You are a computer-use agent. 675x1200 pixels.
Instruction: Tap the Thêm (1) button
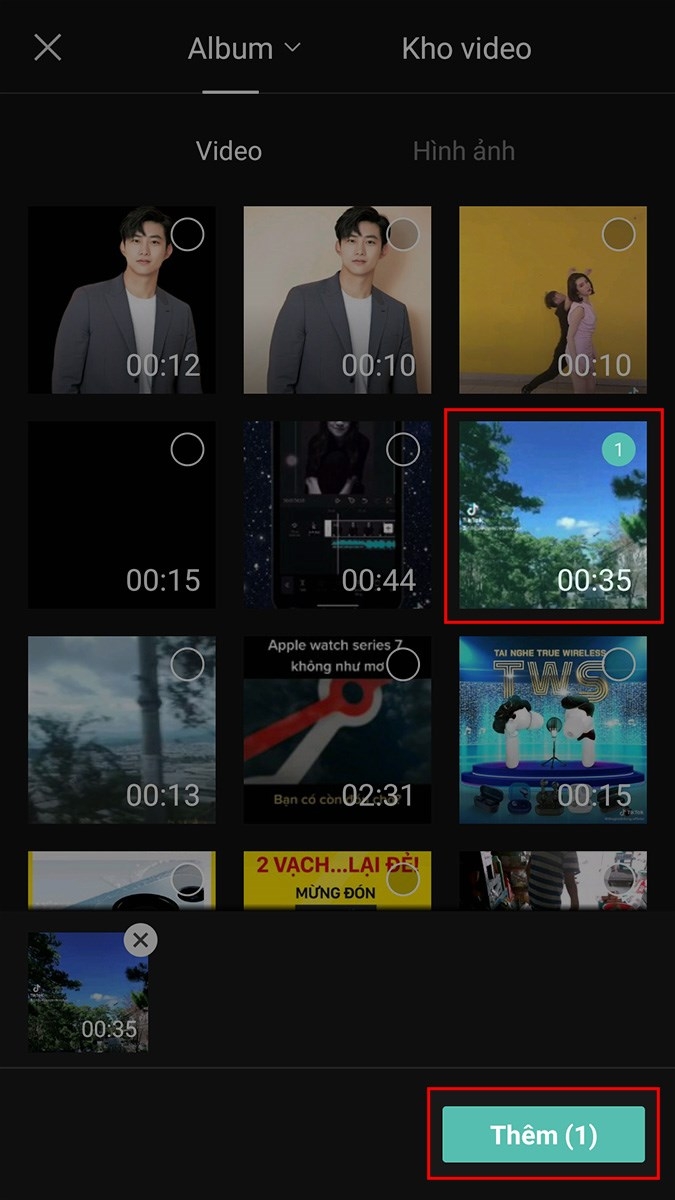click(544, 1135)
